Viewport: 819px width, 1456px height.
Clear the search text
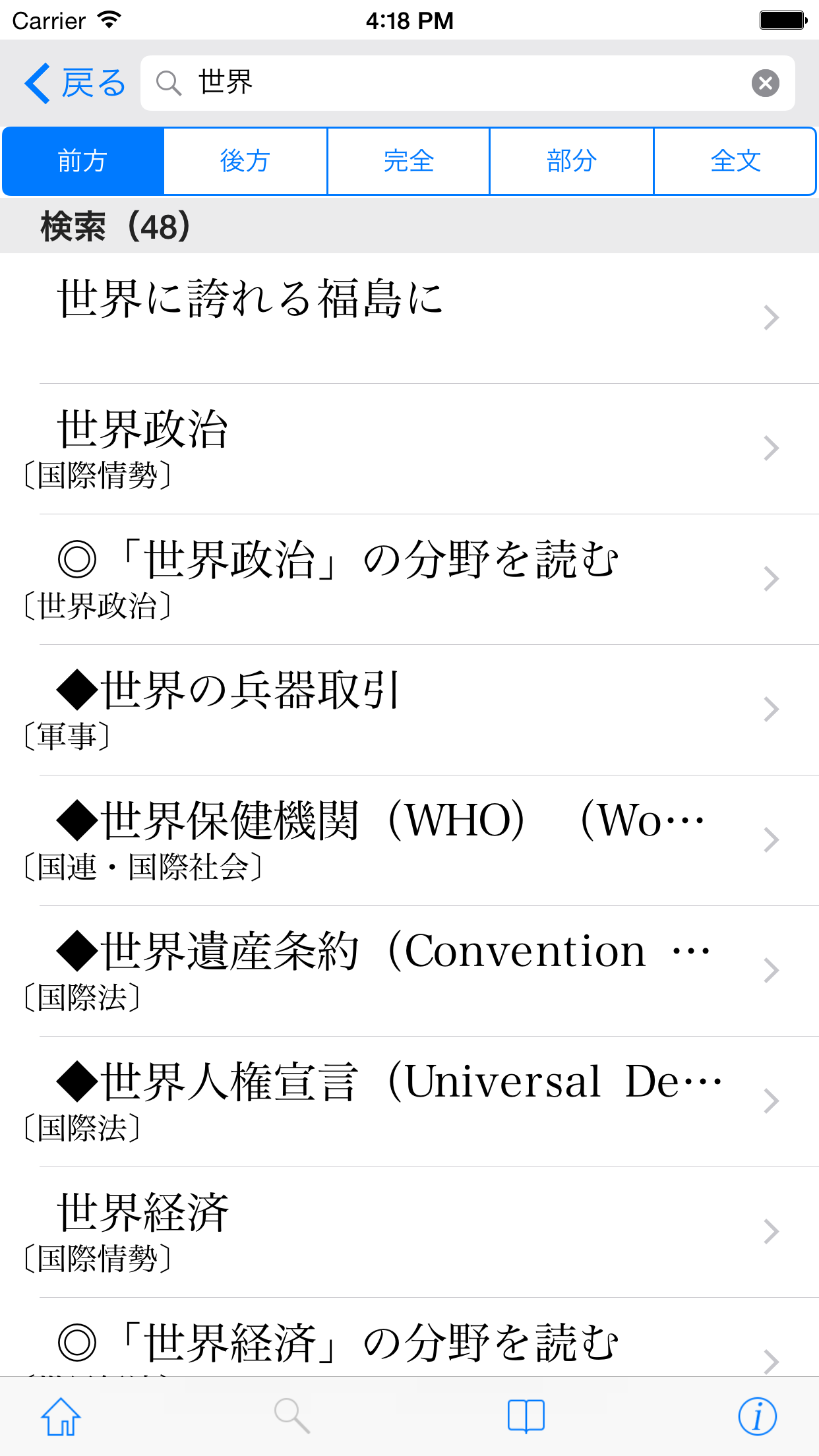(765, 83)
